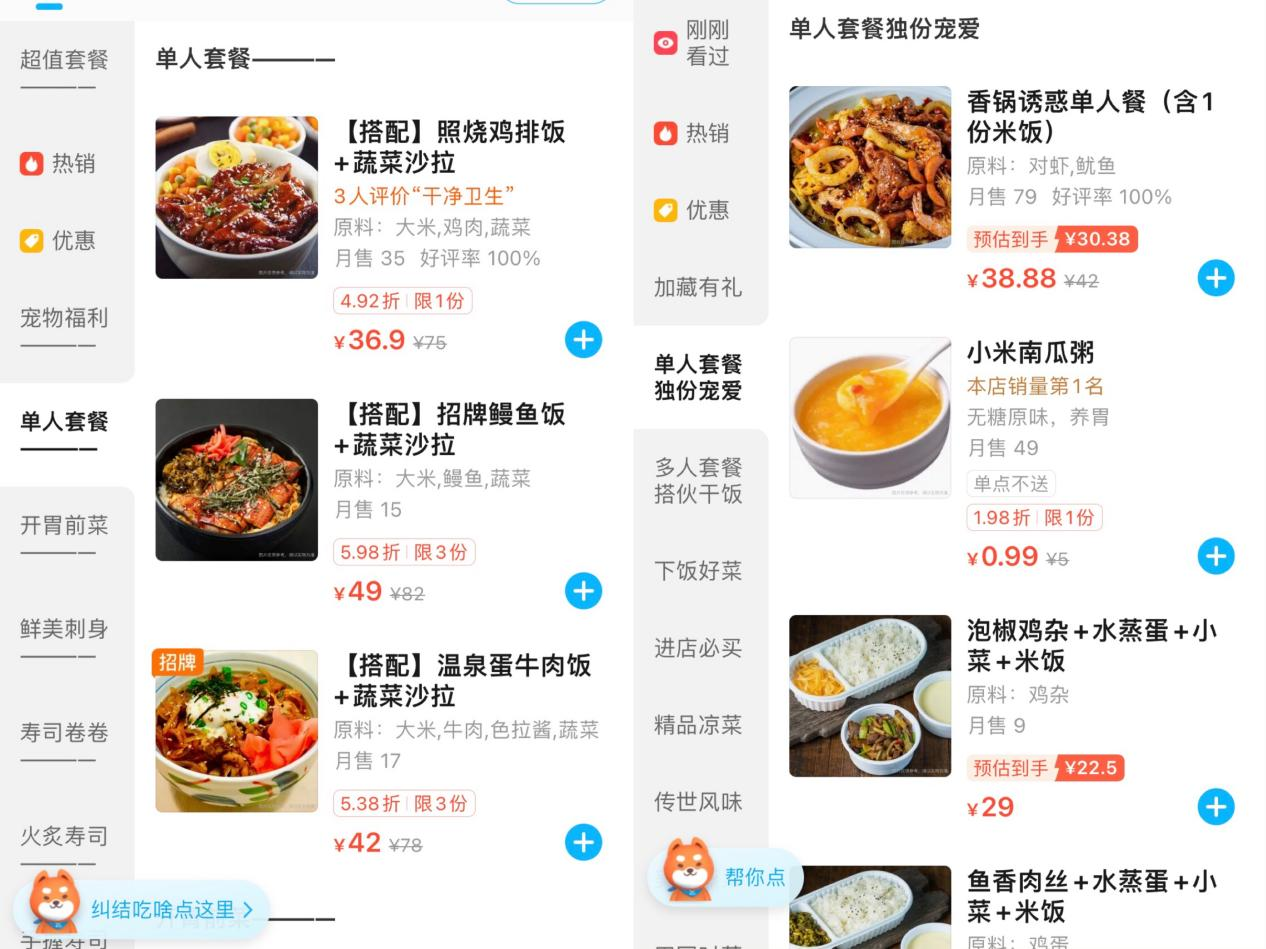The width and height of the screenshot is (1266, 949).
Task: Switch to 宠物福利 category
Action: coord(64,318)
